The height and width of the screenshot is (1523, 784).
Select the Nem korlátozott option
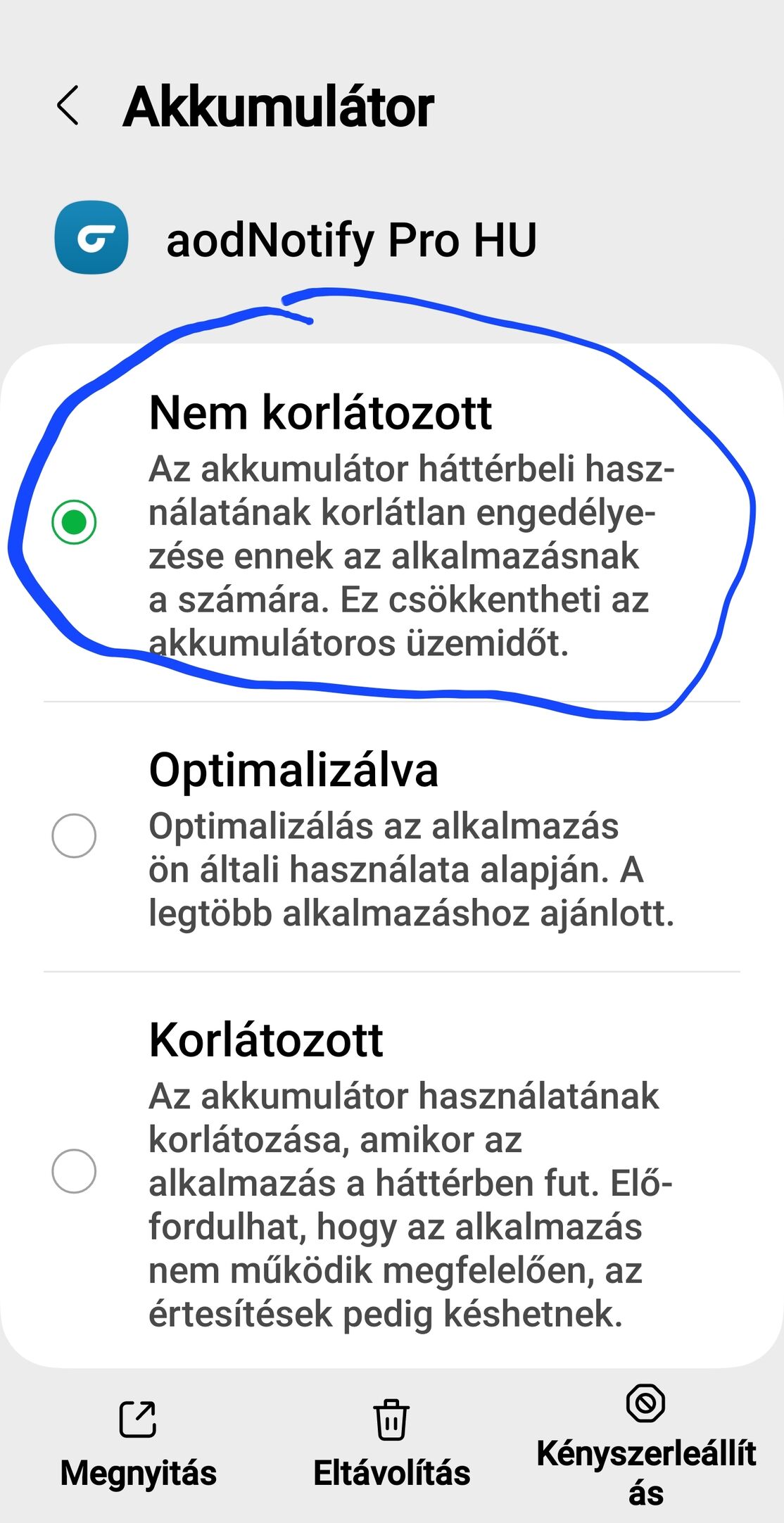click(x=74, y=522)
